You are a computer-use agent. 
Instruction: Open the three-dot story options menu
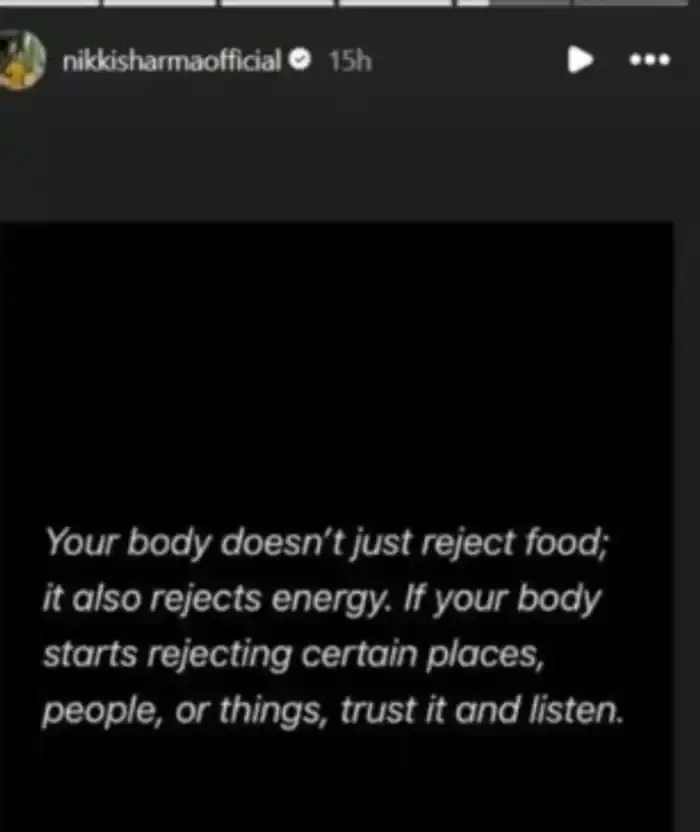click(649, 61)
